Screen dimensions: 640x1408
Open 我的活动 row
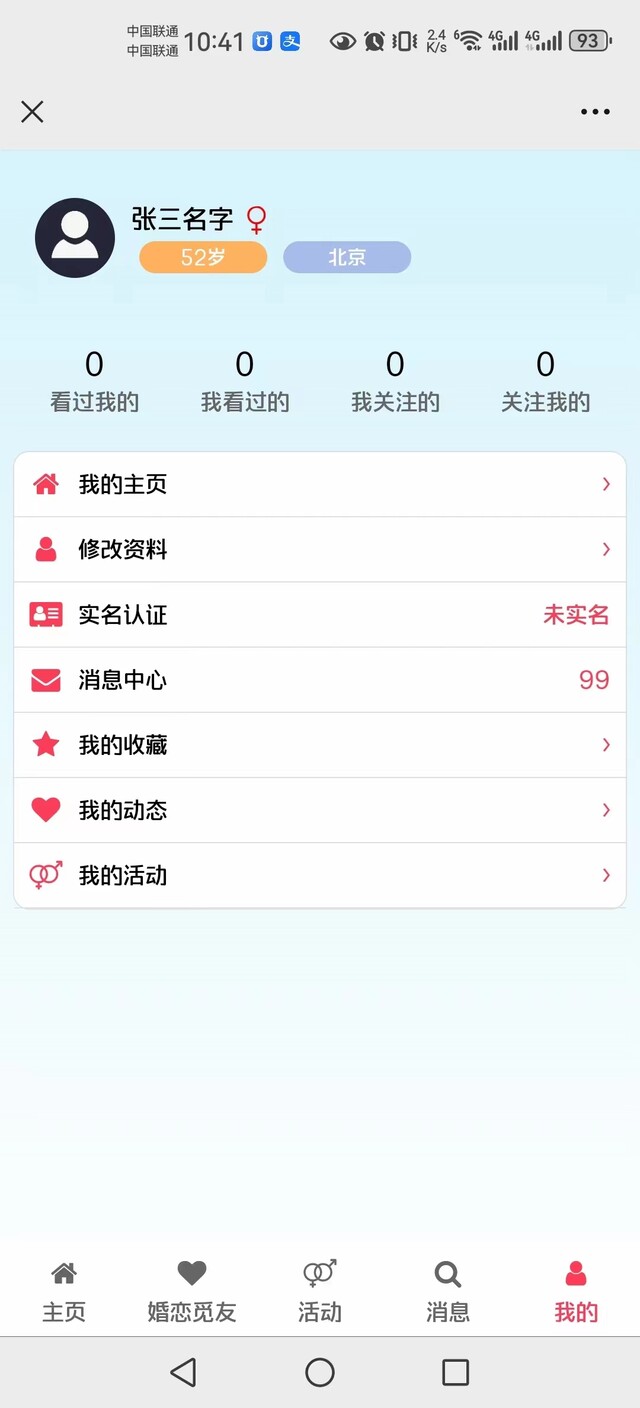320,876
